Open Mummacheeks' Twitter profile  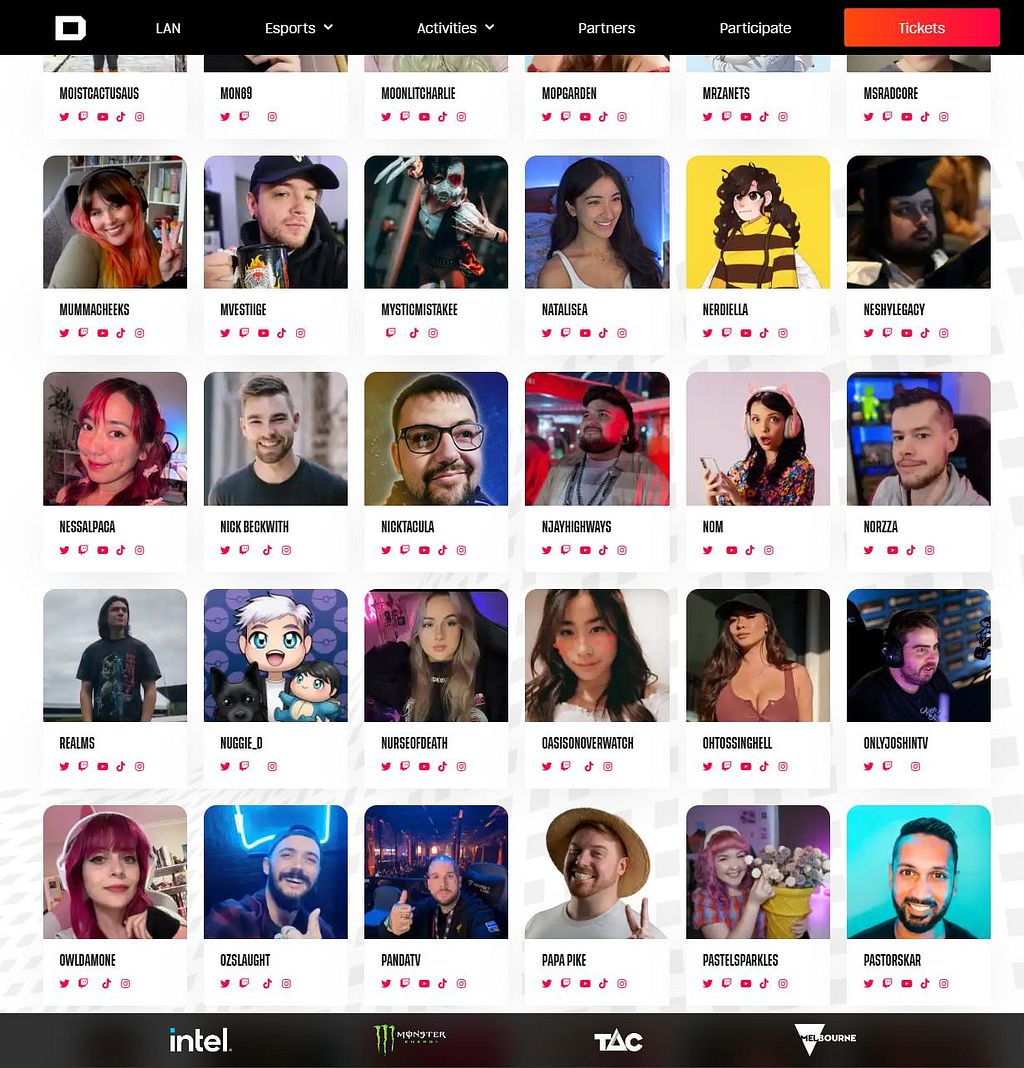pos(65,333)
